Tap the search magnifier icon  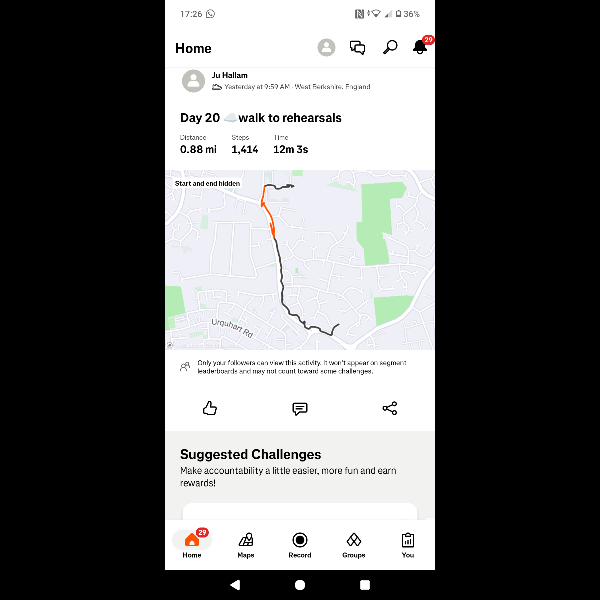click(390, 47)
